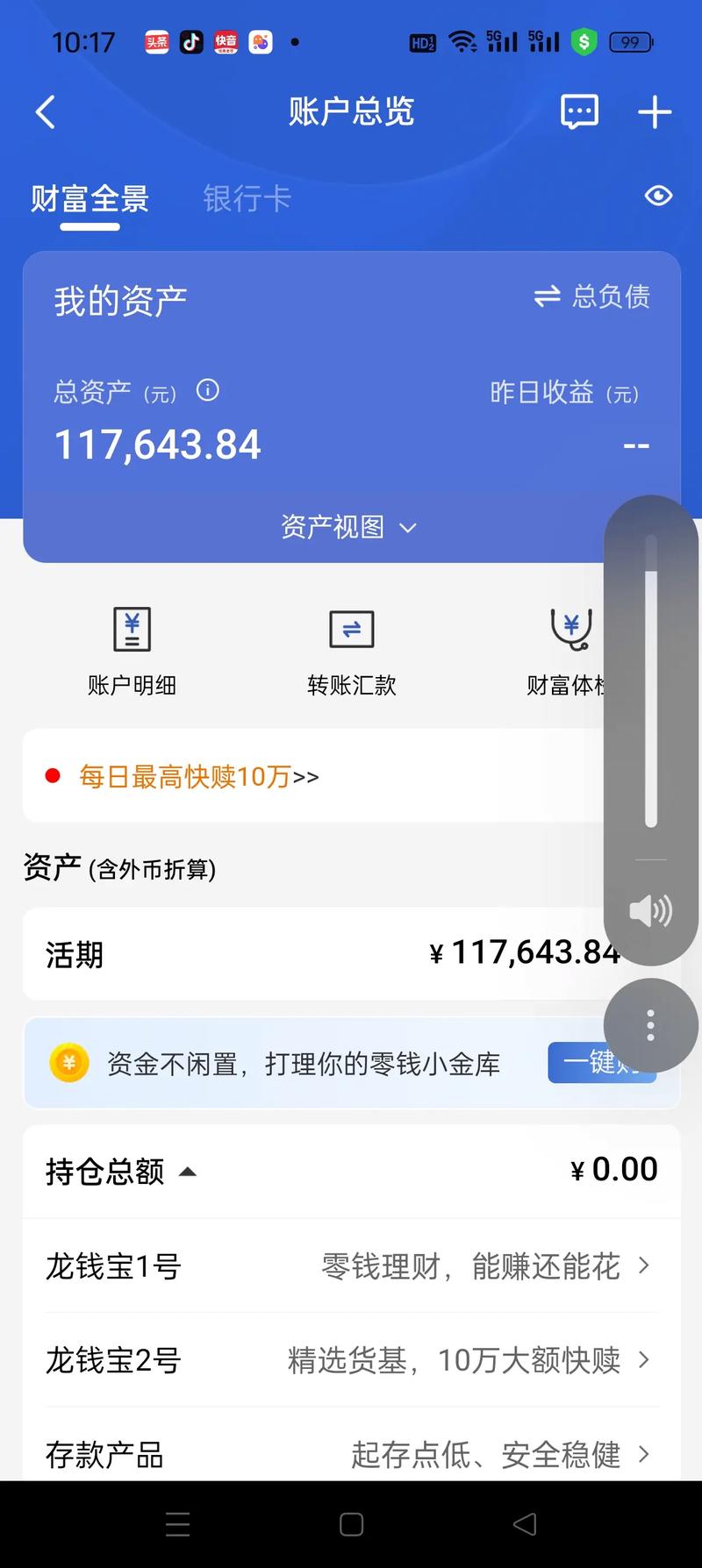This screenshot has height=1568, width=702.
Task: Select the 财富全景 tab
Action: coord(90,200)
